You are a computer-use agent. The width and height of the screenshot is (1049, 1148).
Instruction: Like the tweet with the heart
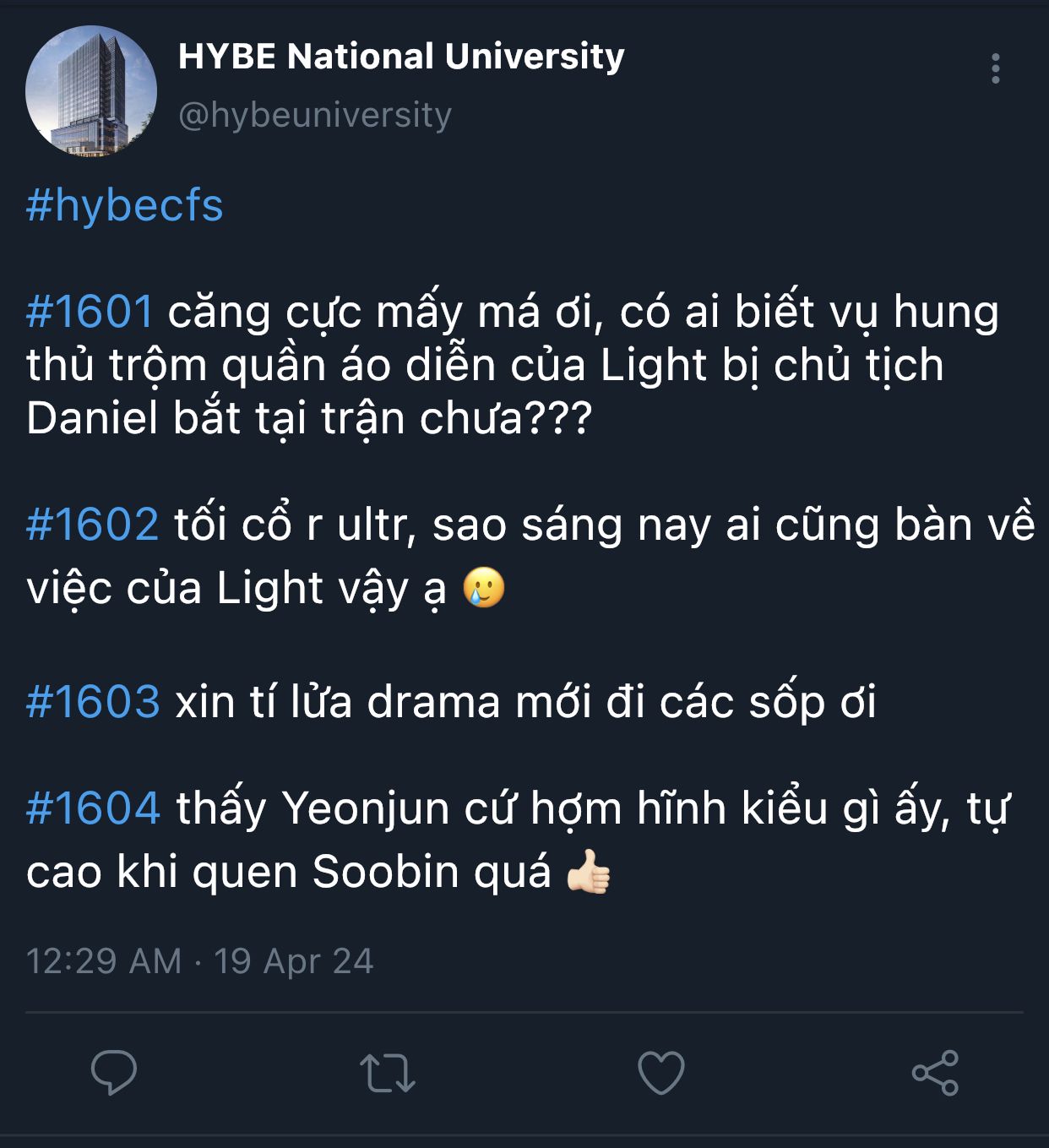[660, 1072]
